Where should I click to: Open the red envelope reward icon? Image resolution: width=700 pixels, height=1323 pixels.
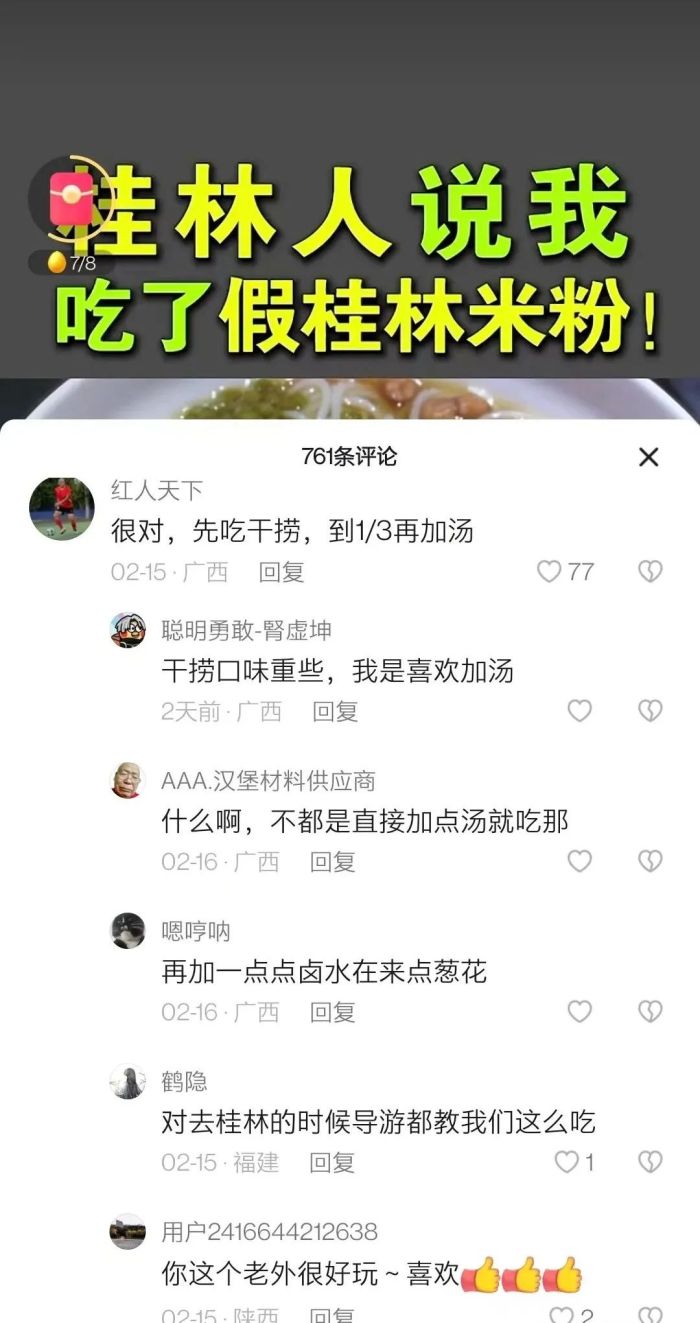point(72,198)
